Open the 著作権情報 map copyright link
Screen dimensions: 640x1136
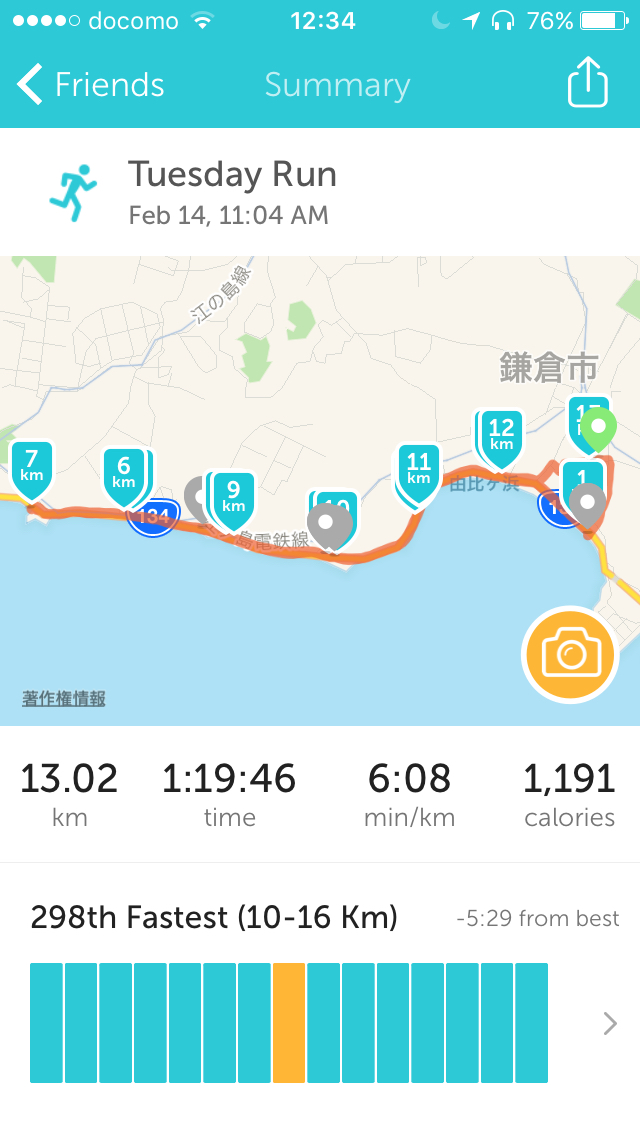(64, 699)
